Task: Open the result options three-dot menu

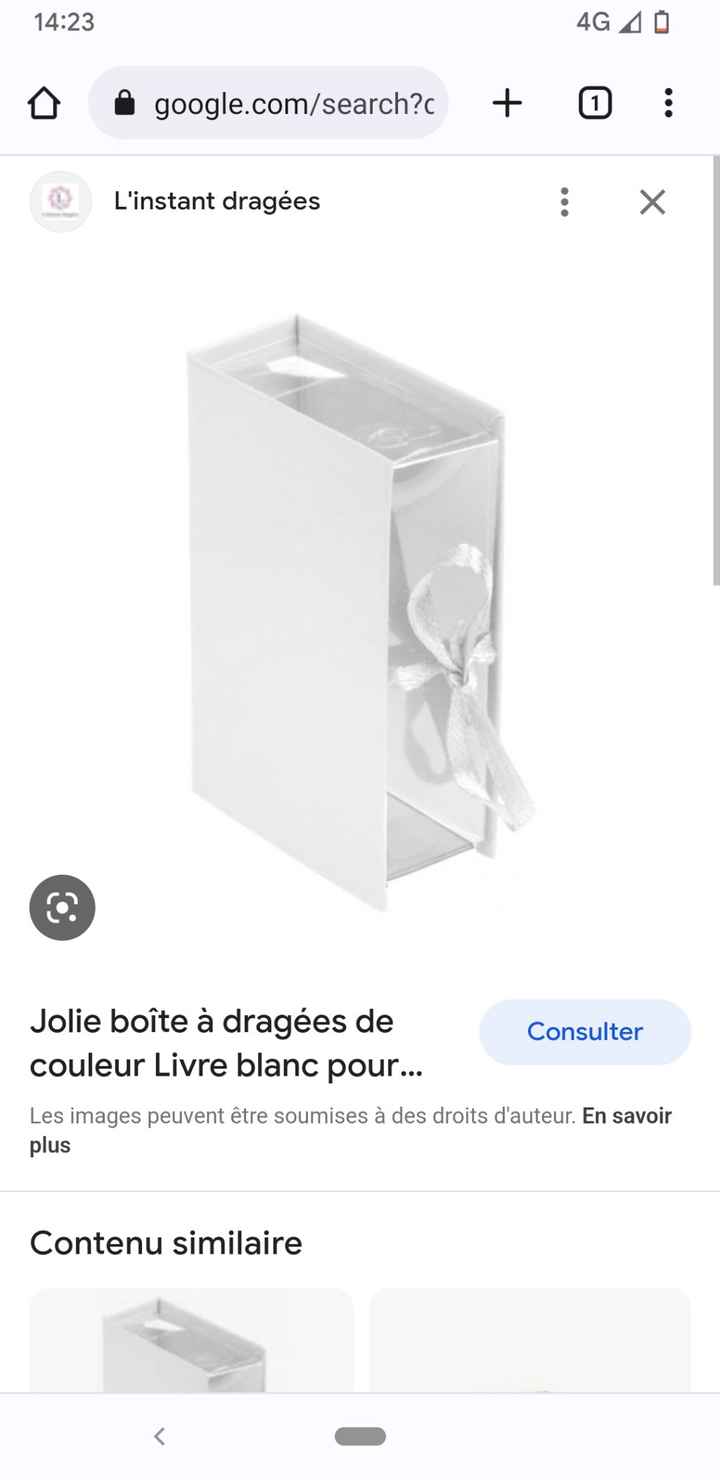Action: [x=564, y=201]
